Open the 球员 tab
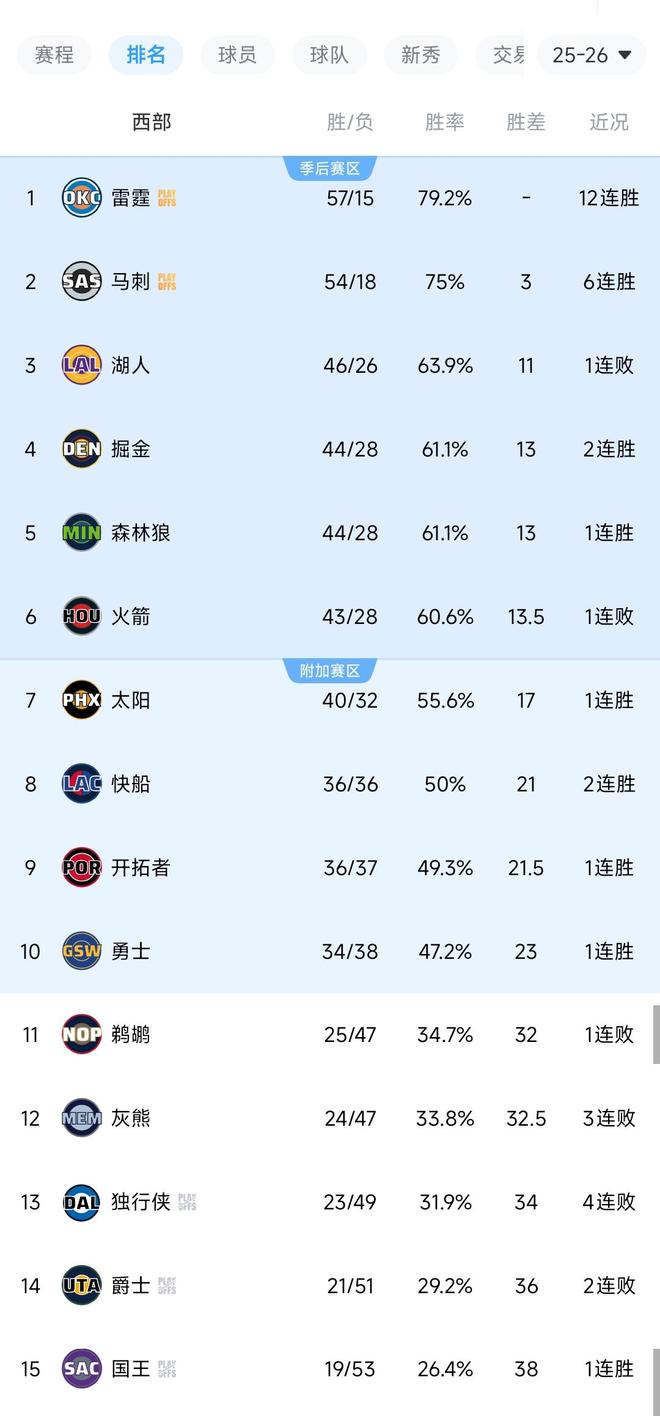This screenshot has height=1416, width=660. pos(237,55)
